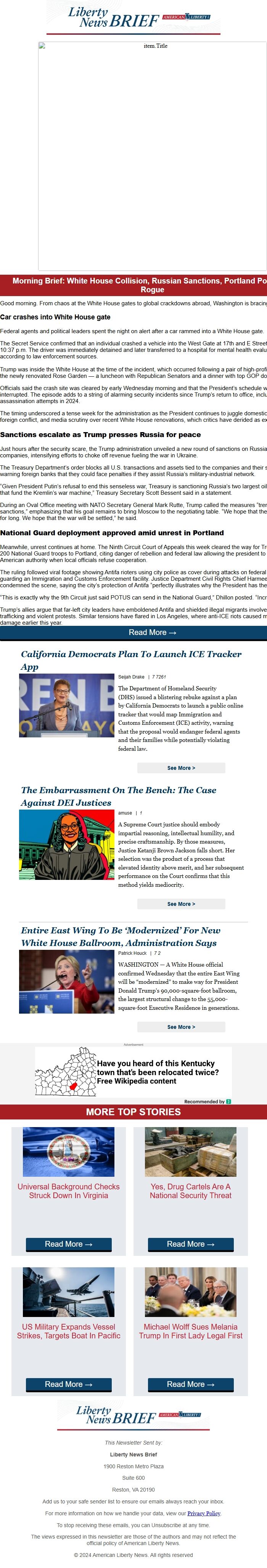Open the East Wing ballroom article headline
This screenshot has width=267, height=1568.
121,936
